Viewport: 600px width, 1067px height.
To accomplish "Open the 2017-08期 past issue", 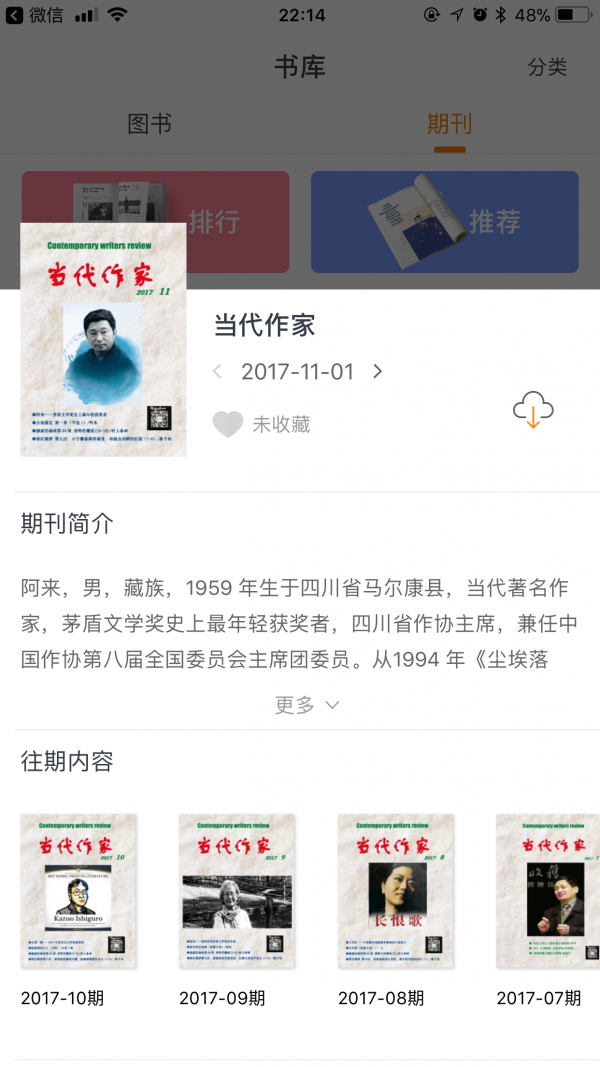I will [x=395, y=891].
